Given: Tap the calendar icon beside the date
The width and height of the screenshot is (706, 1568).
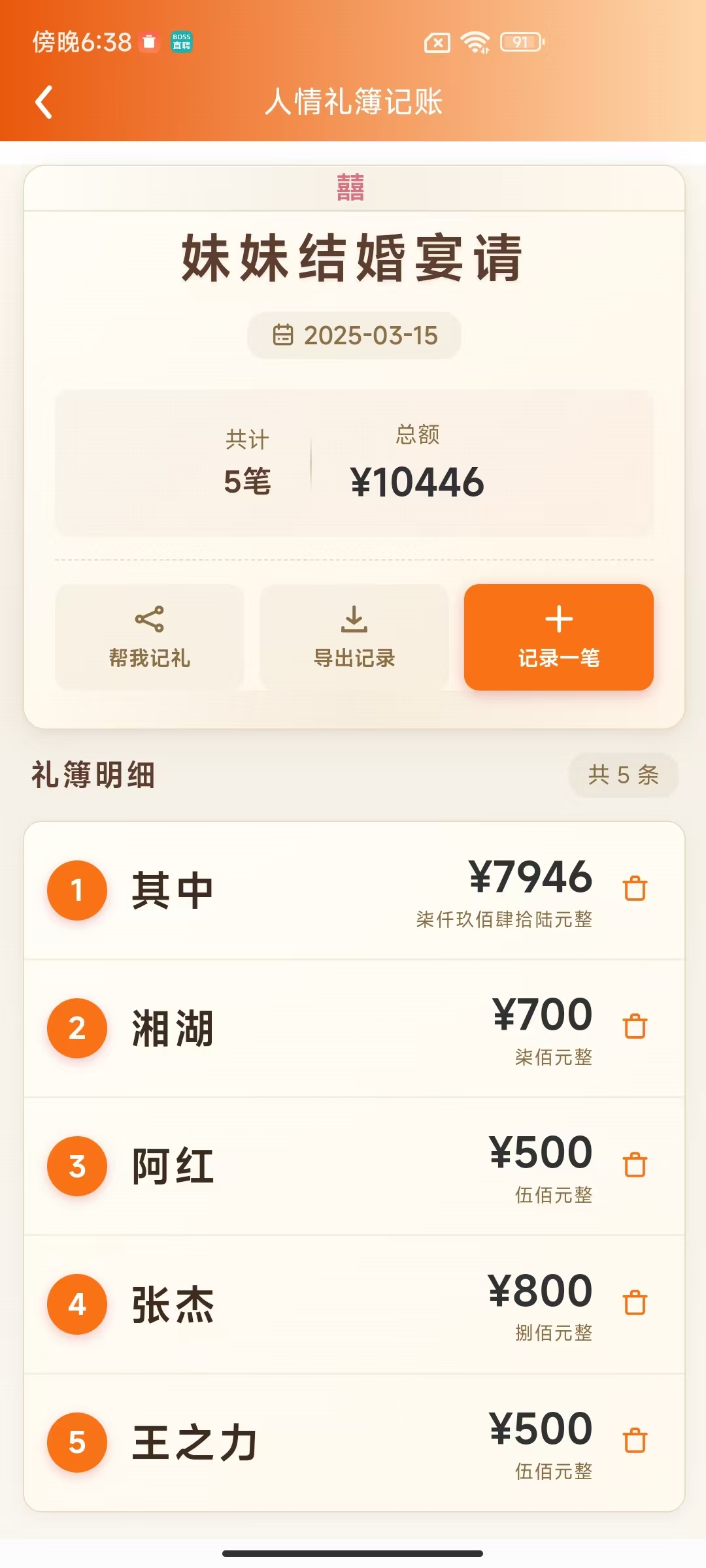Looking at the screenshot, I should (284, 335).
